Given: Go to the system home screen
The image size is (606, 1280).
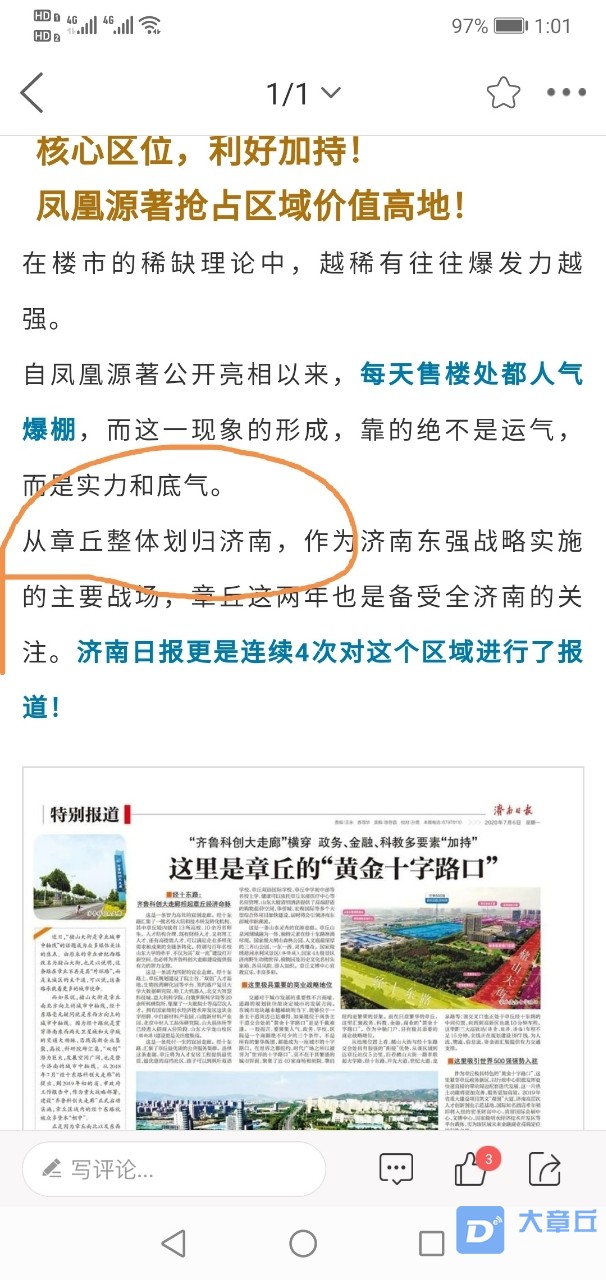Looking at the screenshot, I should [x=303, y=1243].
